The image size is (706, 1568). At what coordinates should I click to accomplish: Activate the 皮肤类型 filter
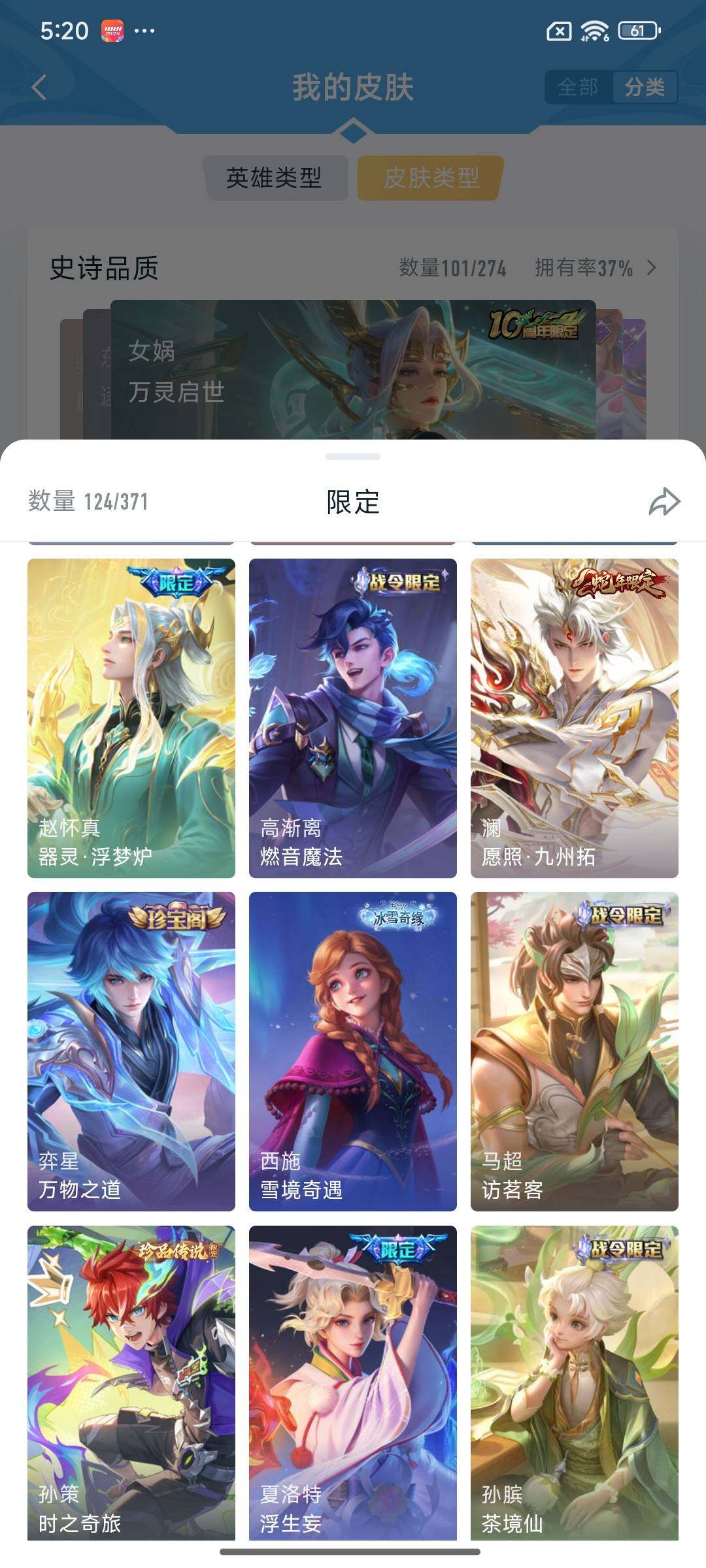pyautogui.click(x=430, y=175)
